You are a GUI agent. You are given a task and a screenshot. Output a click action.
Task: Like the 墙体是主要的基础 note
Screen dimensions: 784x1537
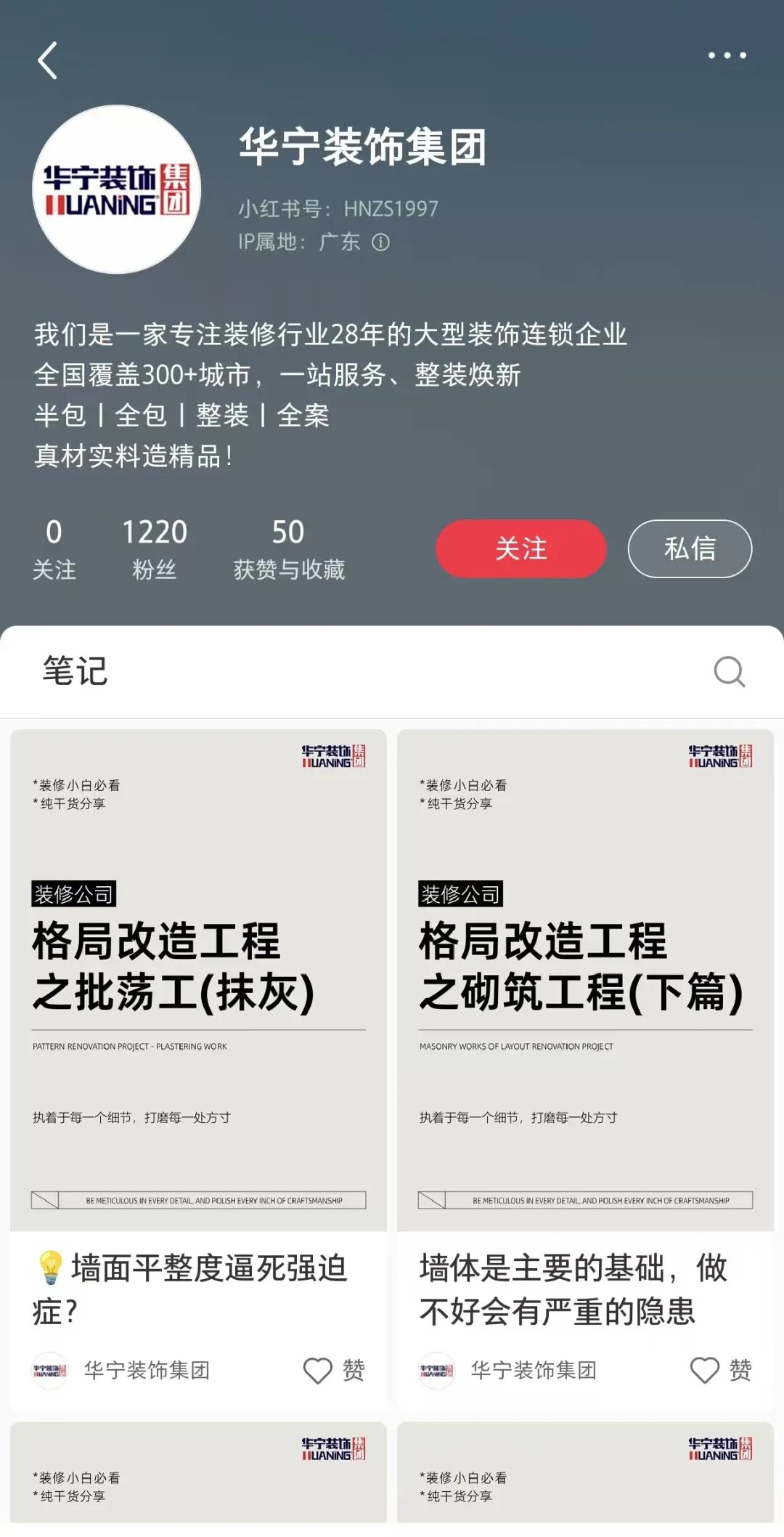click(x=705, y=1371)
